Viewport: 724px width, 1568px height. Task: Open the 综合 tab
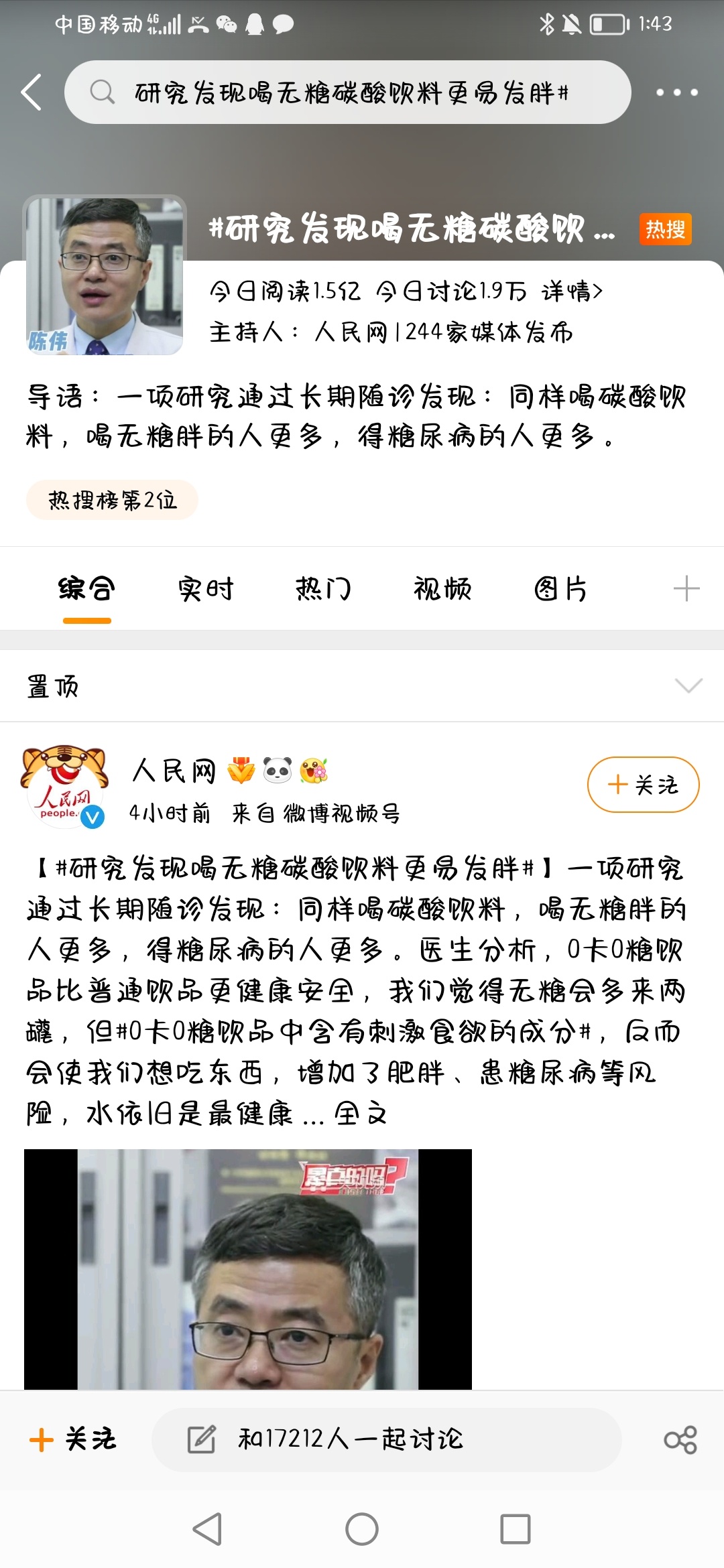86,589
